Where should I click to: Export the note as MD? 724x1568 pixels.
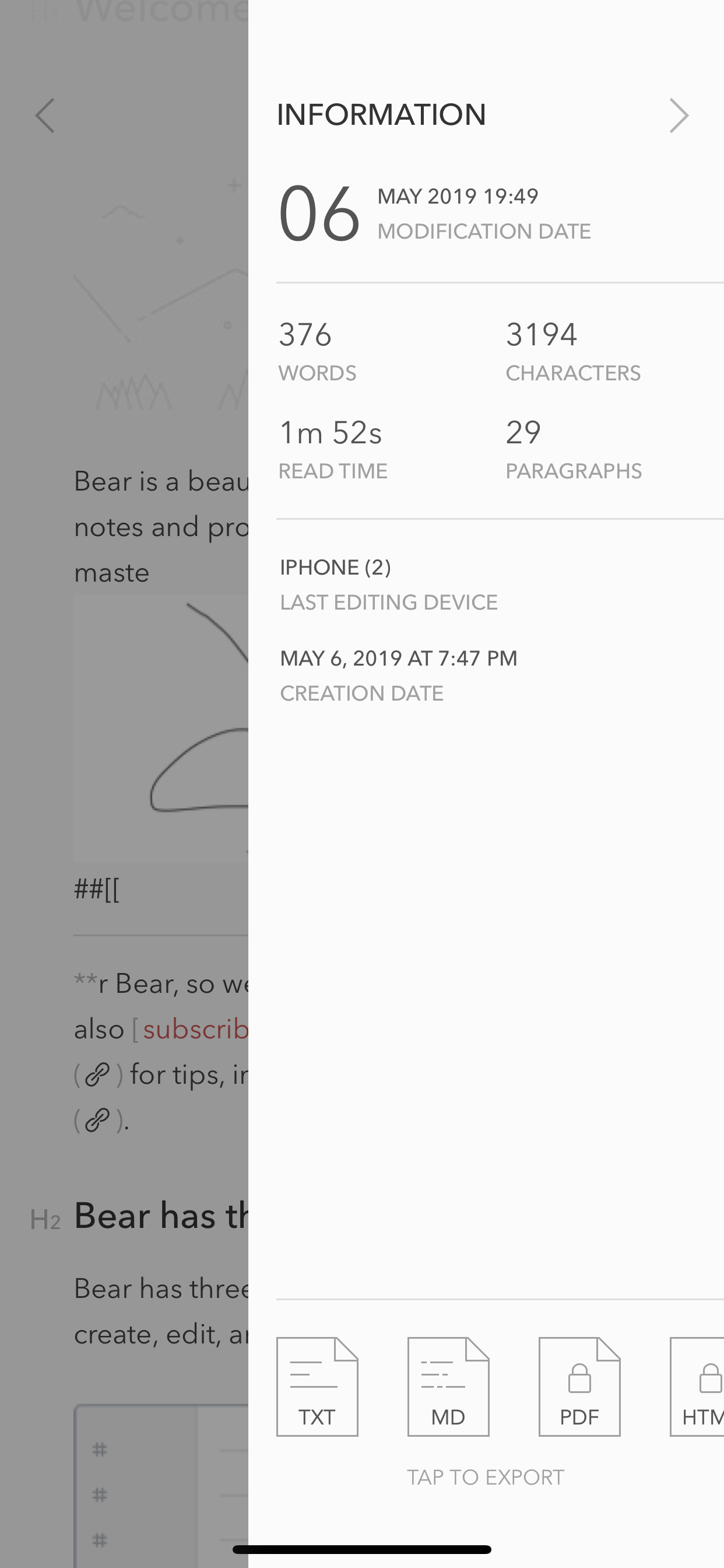click(448, 1387)
